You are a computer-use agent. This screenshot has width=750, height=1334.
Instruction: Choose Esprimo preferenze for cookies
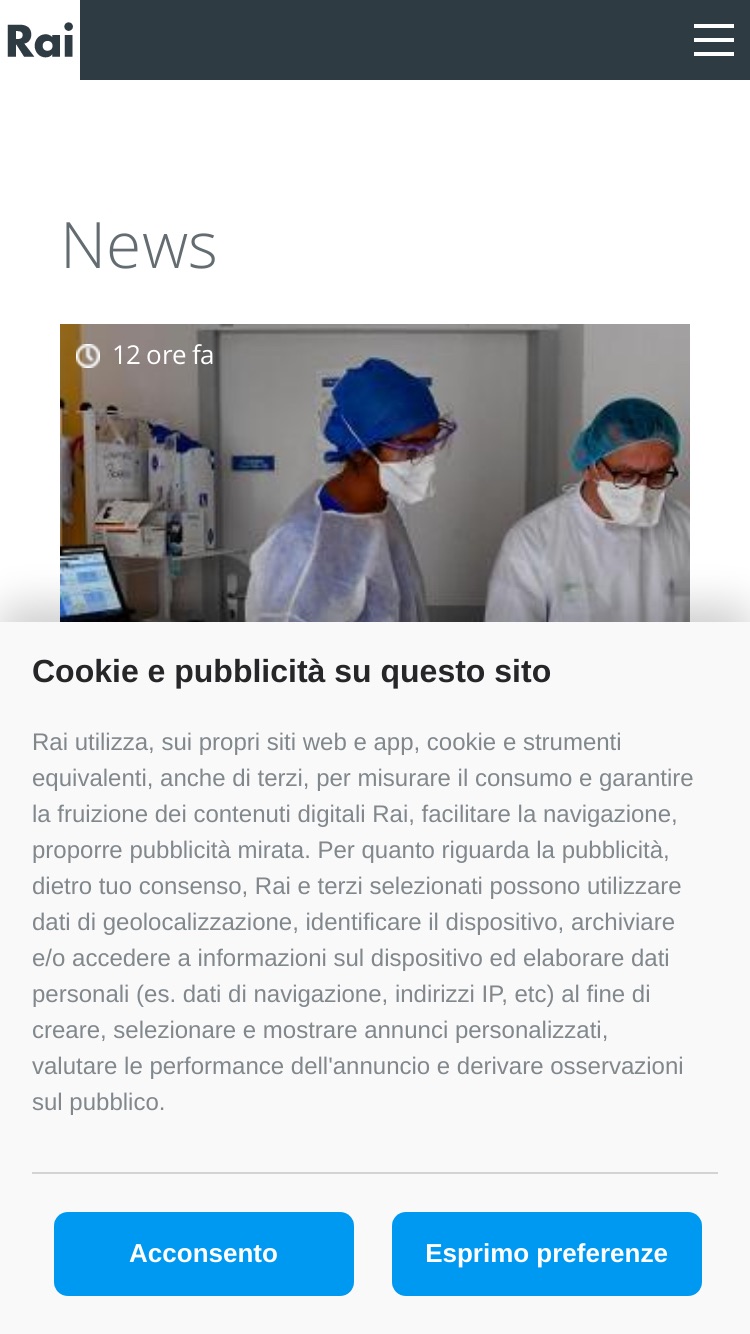pos(547,1254)
